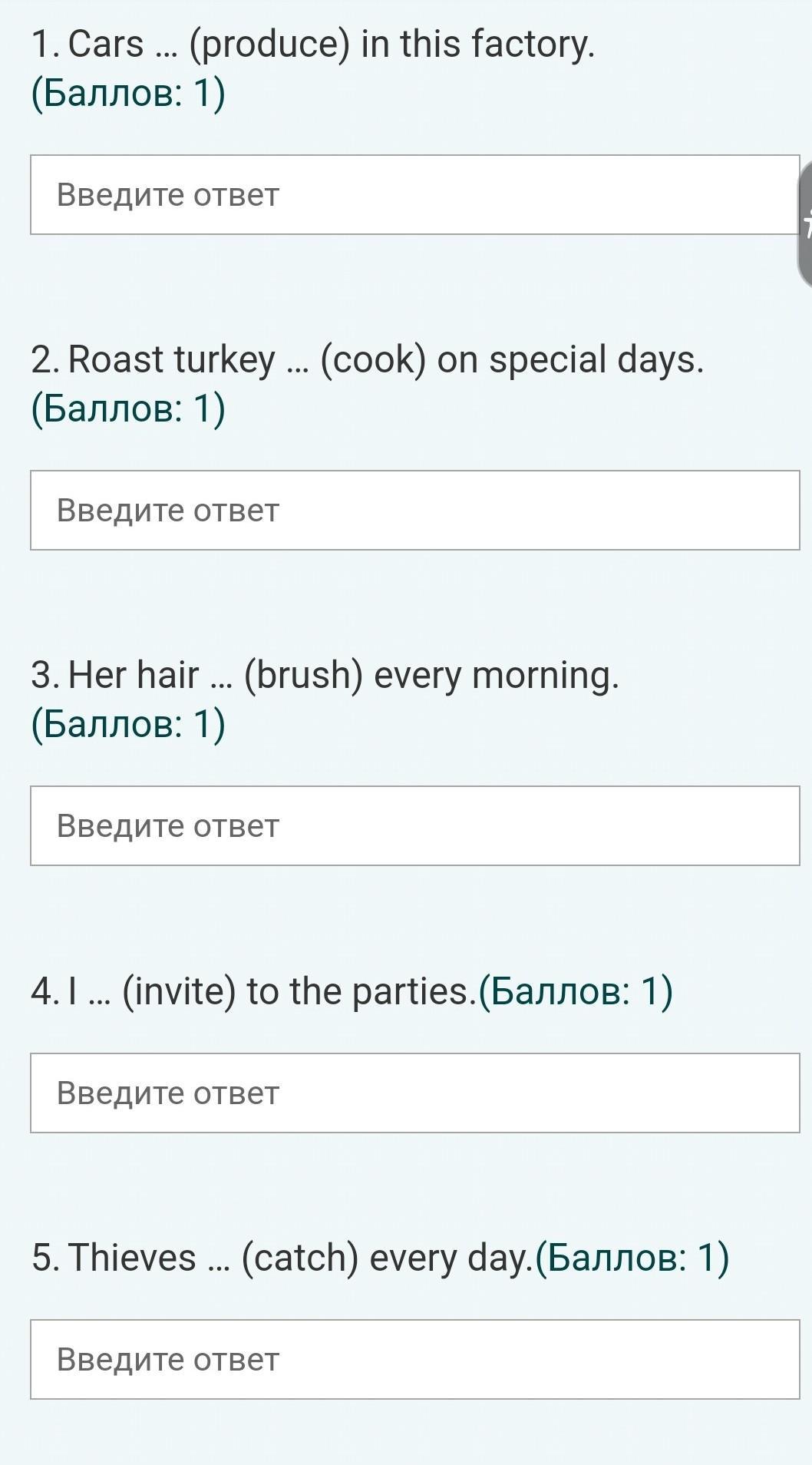This screenshot has height=1465, width=812.
Task: Open the accessibility side tab at the right edge
Action: [805, 223]
